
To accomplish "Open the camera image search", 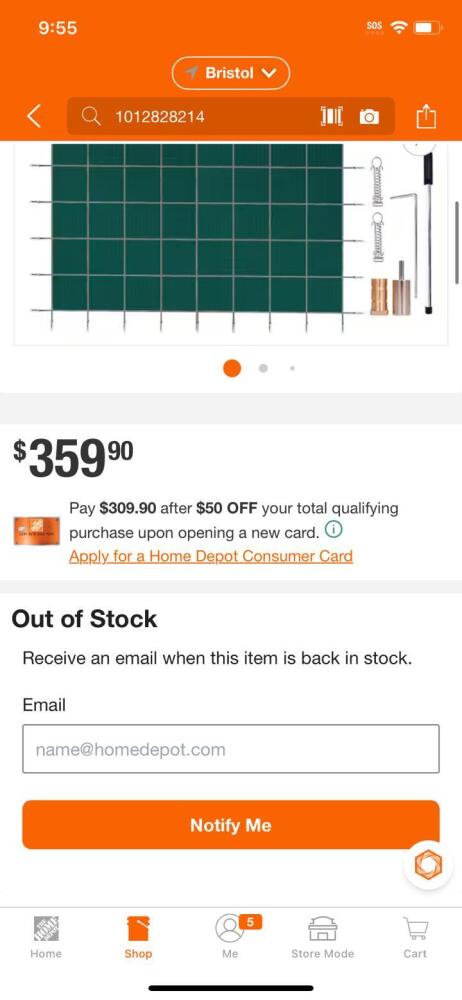I will tap(369, 117).
